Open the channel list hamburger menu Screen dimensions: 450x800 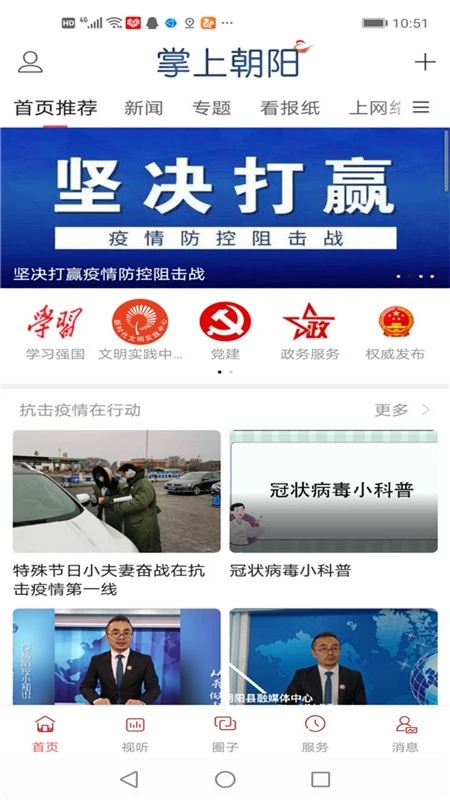coord(421,107)
